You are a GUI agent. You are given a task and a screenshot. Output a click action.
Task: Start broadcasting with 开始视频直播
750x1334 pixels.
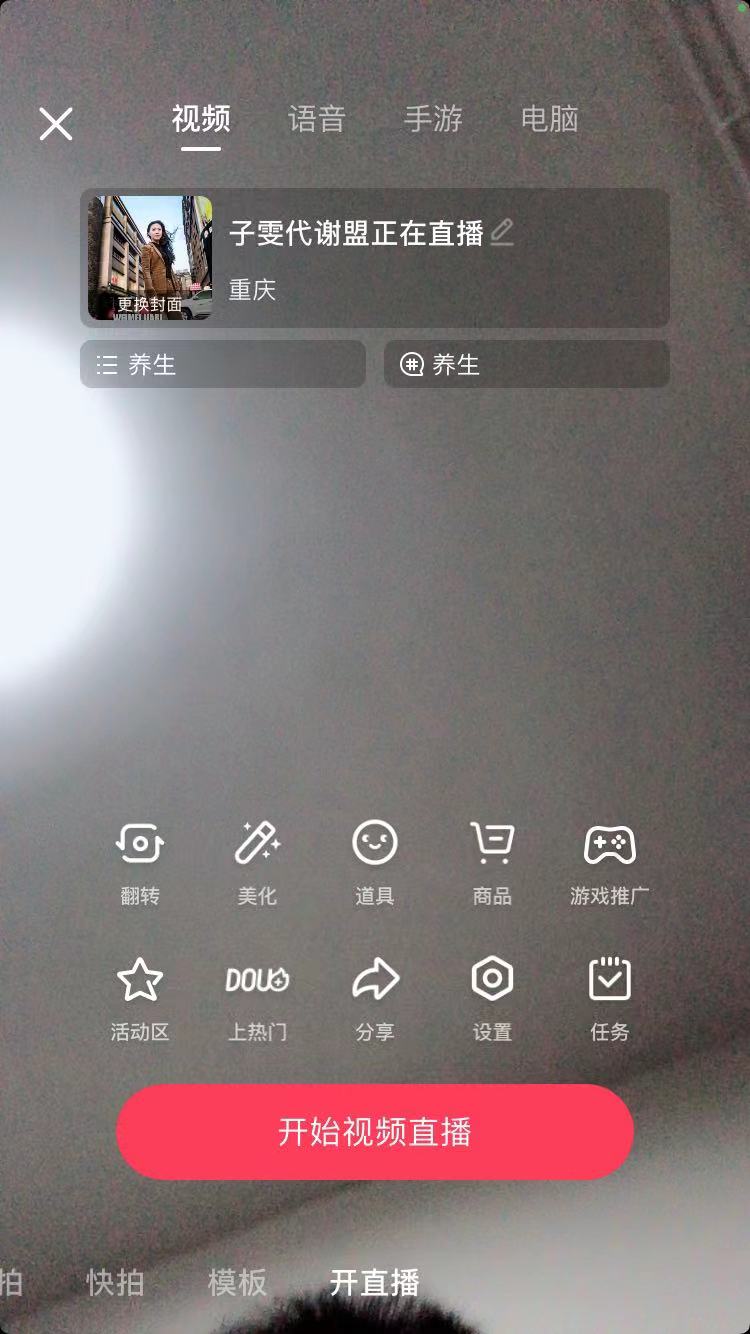pyautogui.click(x=375, y=1132)
